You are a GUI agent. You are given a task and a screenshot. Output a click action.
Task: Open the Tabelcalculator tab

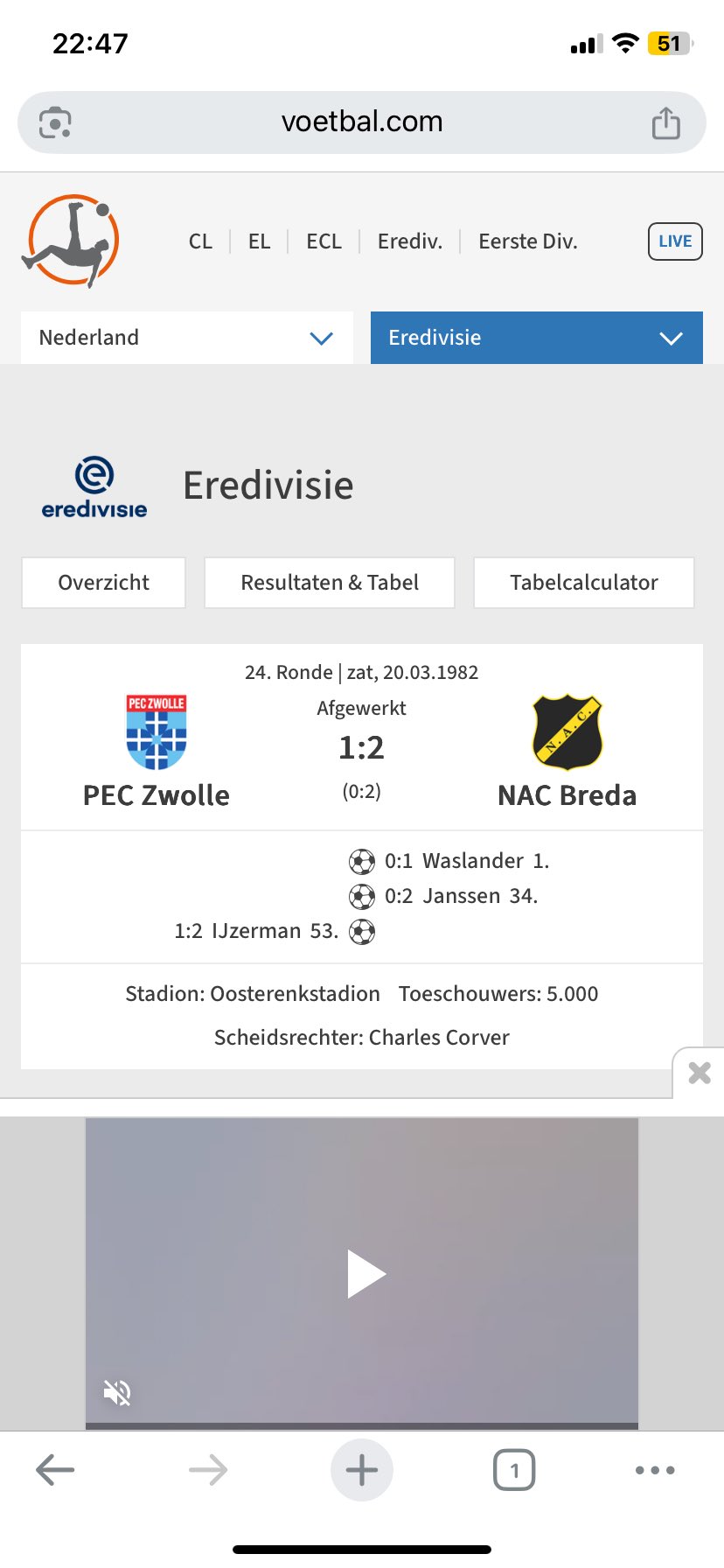coord(583,583)
